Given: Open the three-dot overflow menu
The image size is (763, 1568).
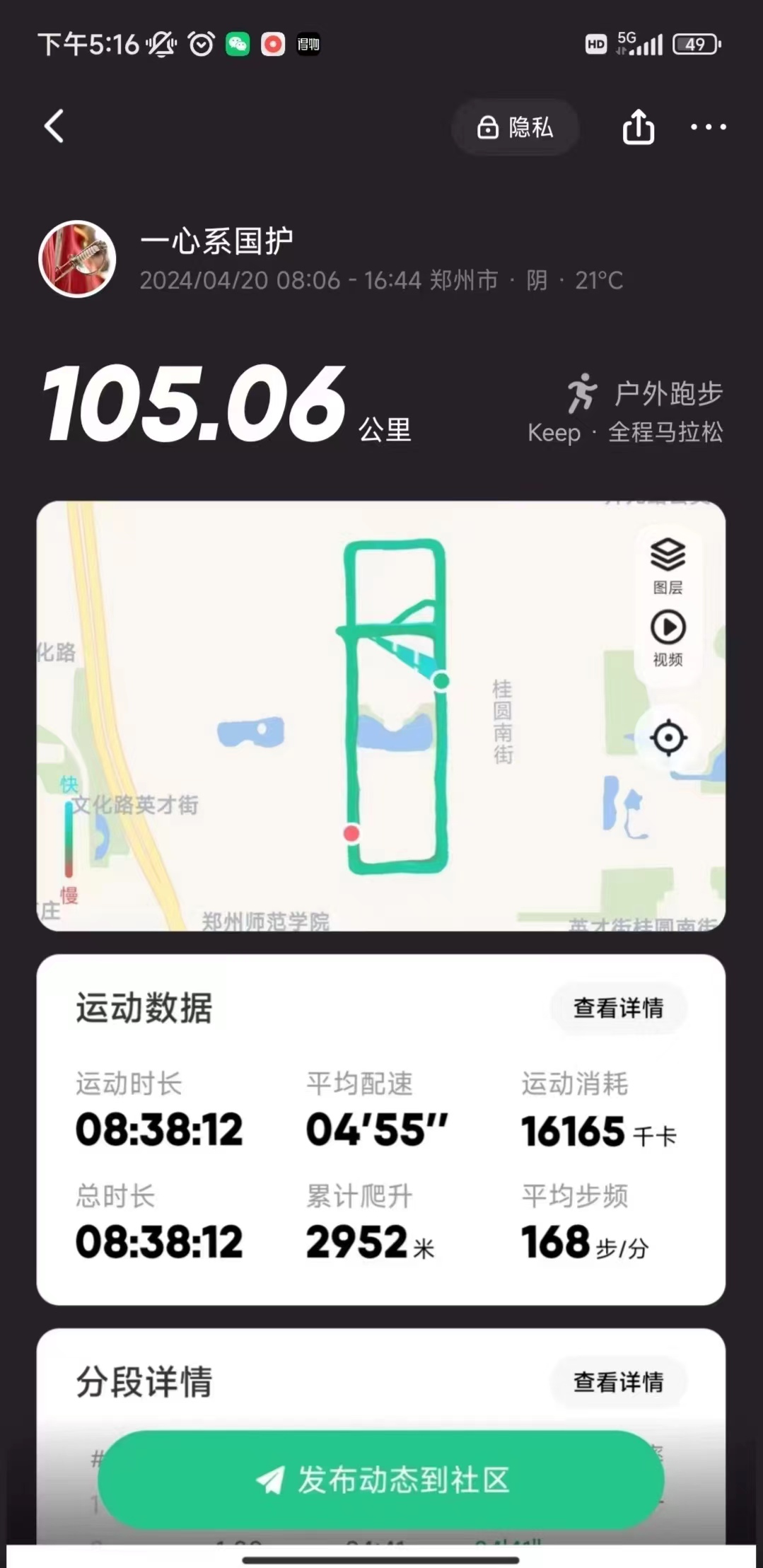Looking at the screenshot, I should [x=708, y=127].
